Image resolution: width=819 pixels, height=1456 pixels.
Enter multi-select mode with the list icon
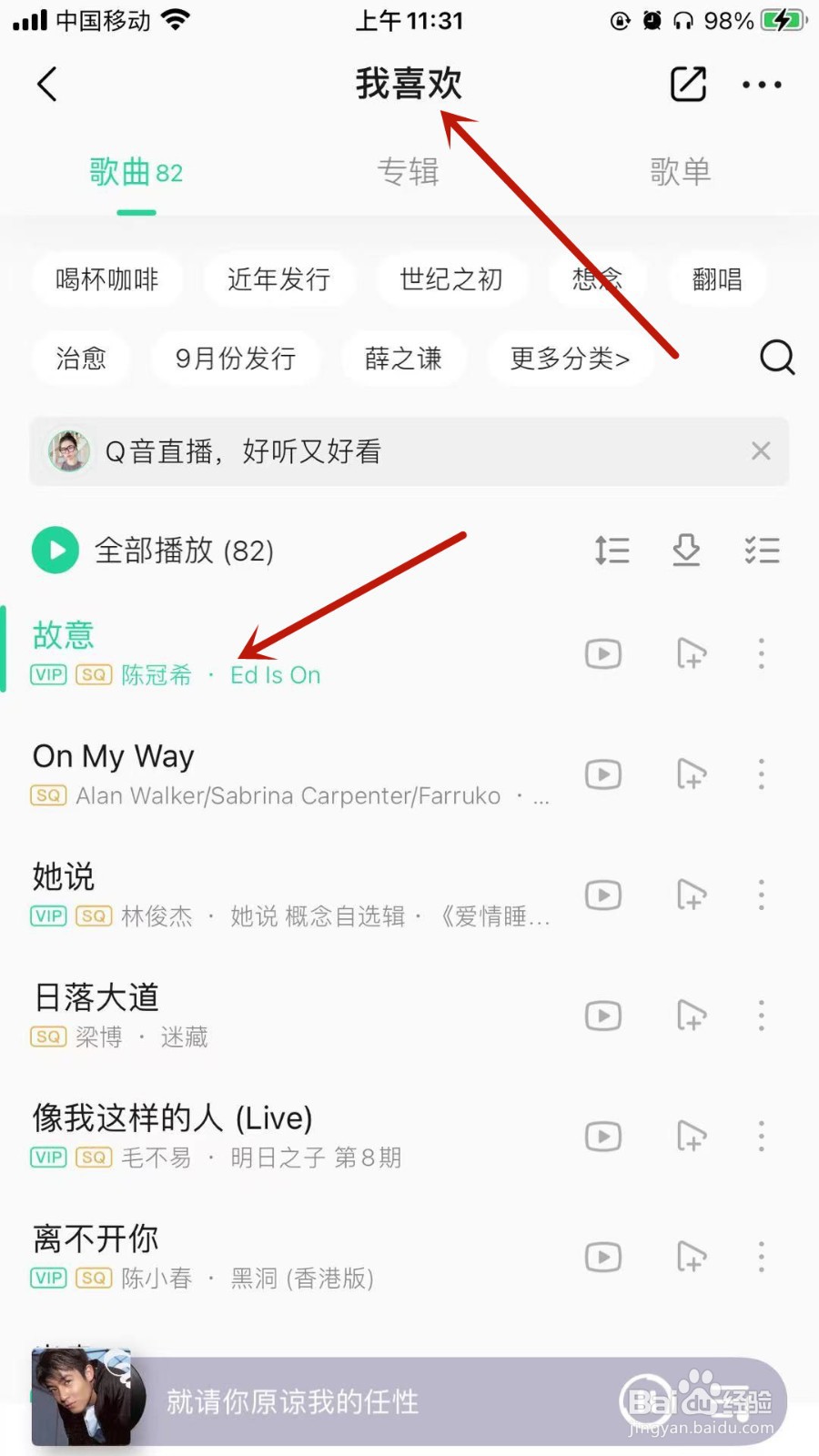(762, 551)
